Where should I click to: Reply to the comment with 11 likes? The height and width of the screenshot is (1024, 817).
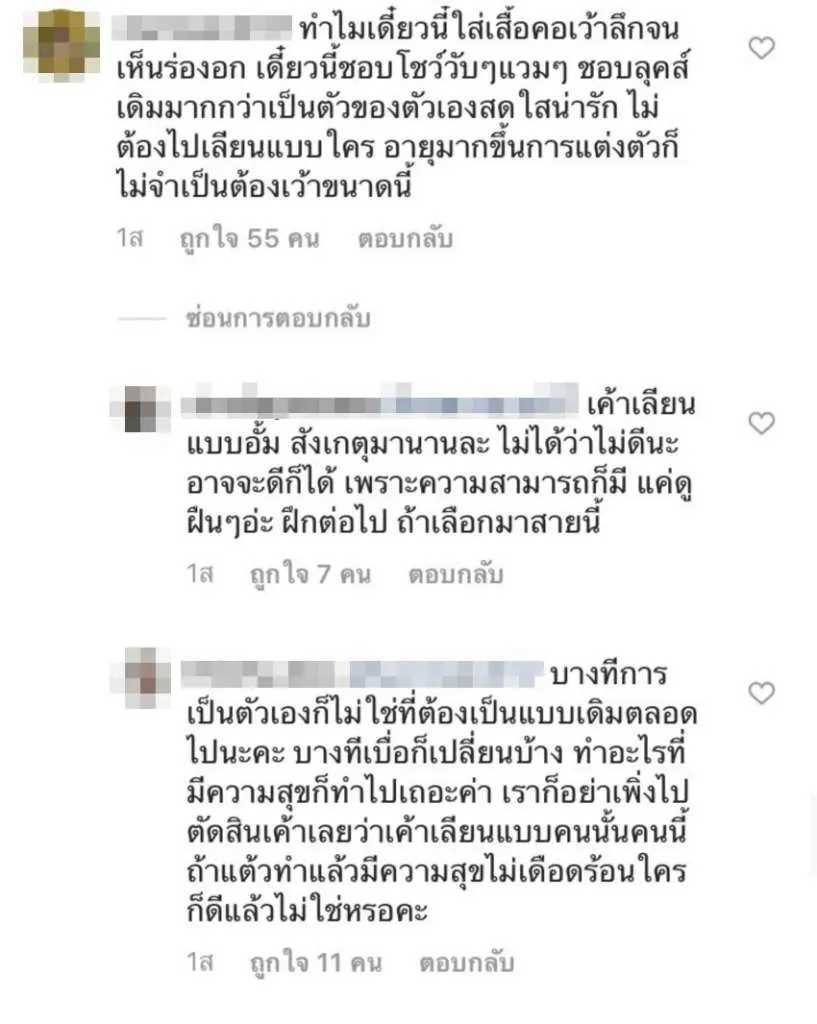coord(466,964)
